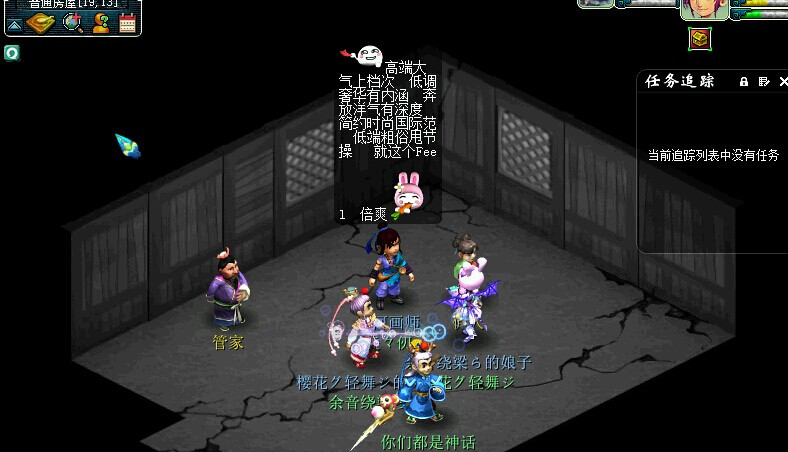
Task: Open the player character portrait
Action: pos(704,9)
